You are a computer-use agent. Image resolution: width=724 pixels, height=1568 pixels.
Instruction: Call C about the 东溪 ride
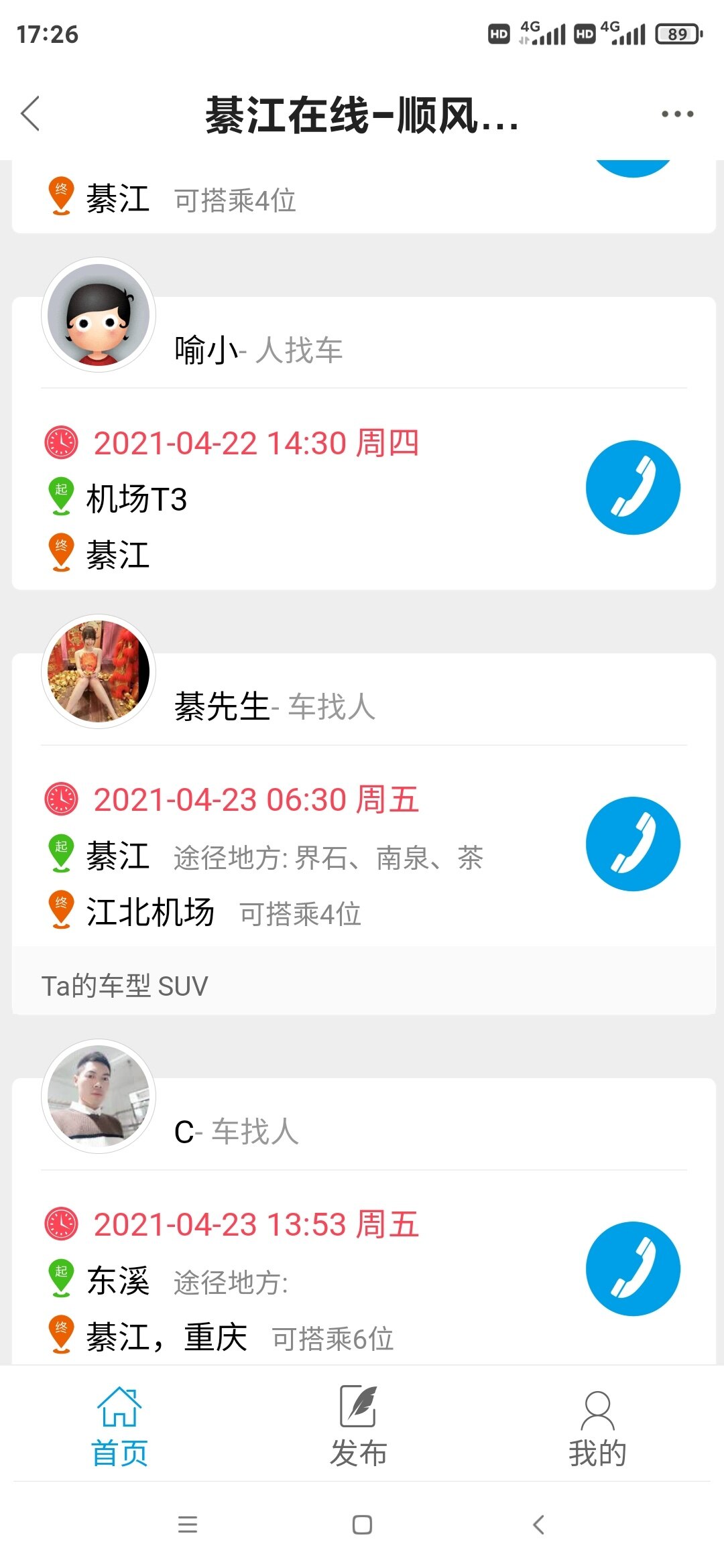coord(633,1268)
